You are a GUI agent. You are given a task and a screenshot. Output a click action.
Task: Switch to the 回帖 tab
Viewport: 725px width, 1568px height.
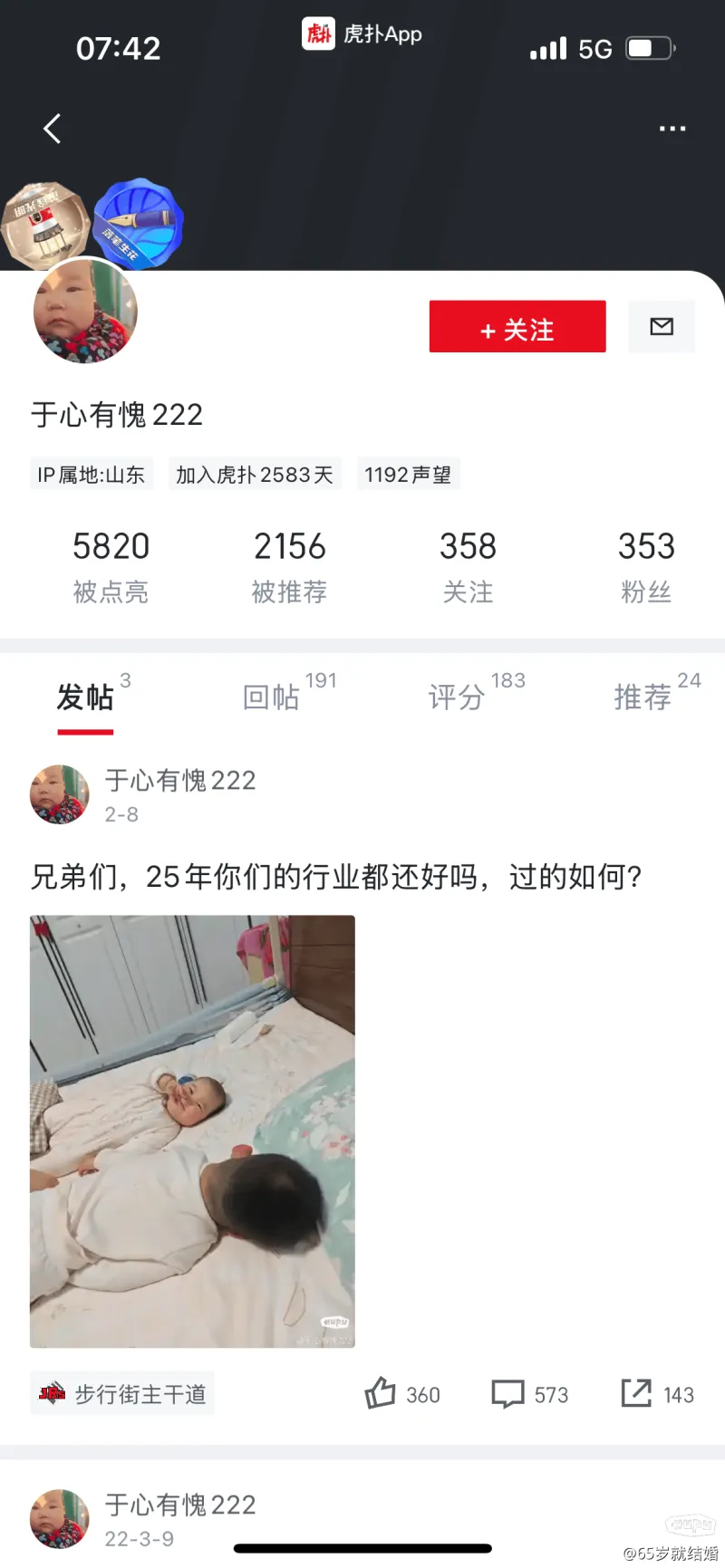272,697
